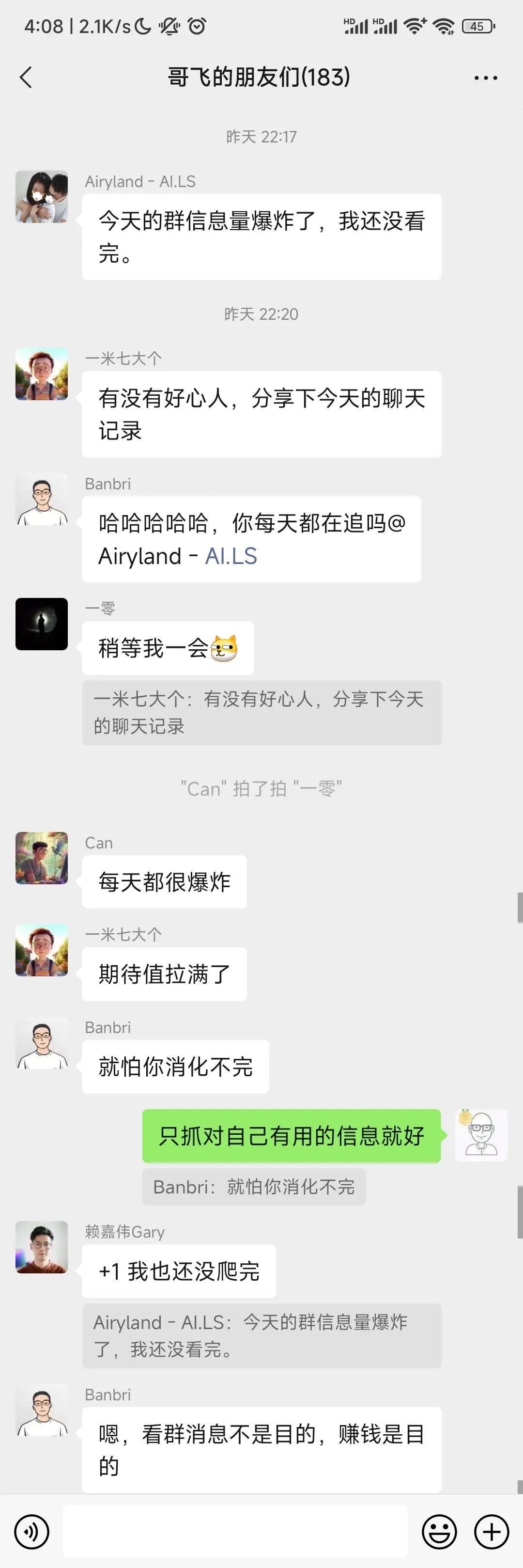Viewport: 523px width, 1568px height.
Task: View 赖嘉伟Gary's profile avatar
Action: 41,1247
